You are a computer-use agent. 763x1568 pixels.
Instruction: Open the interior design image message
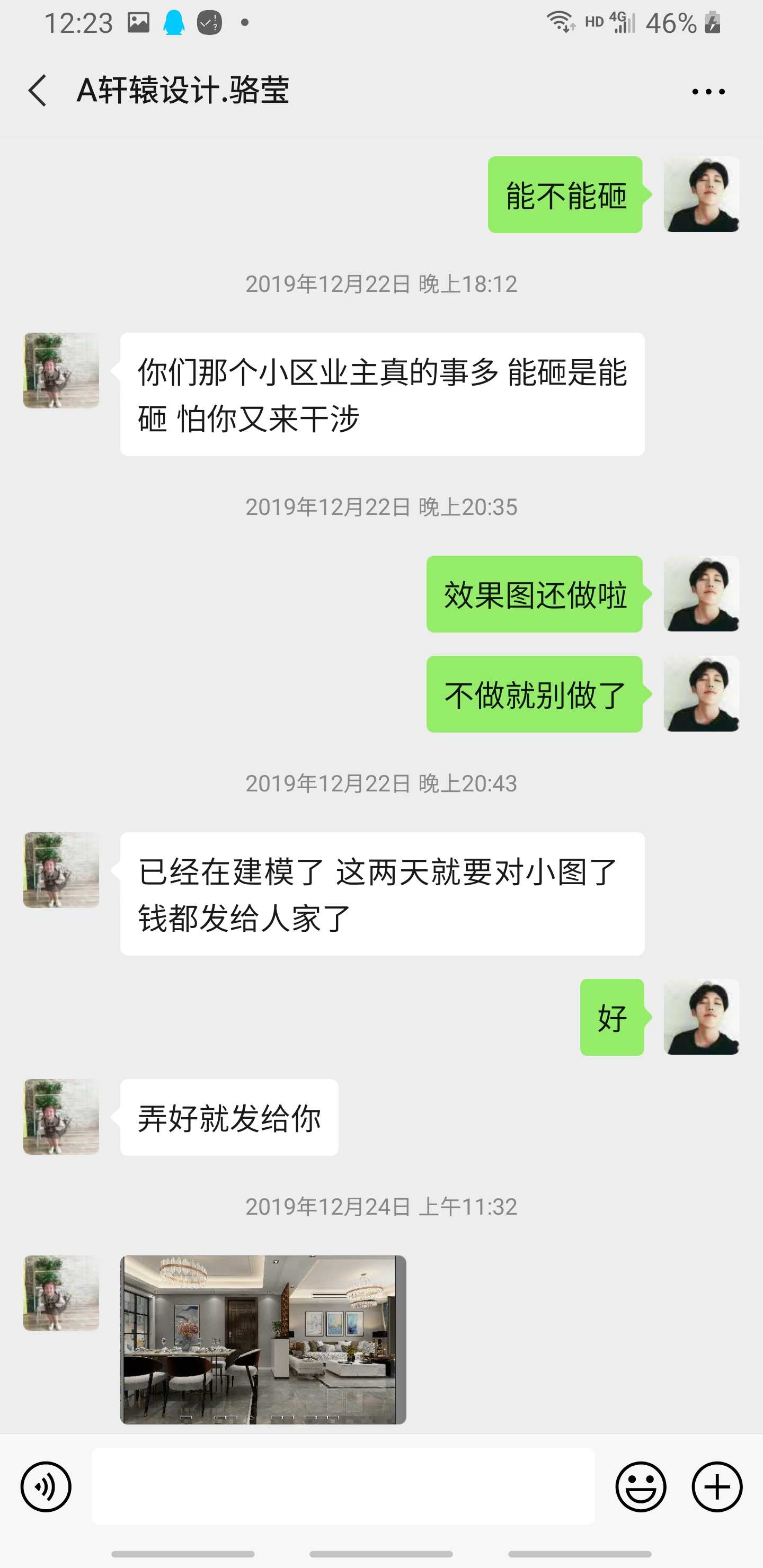[263, 1339]
